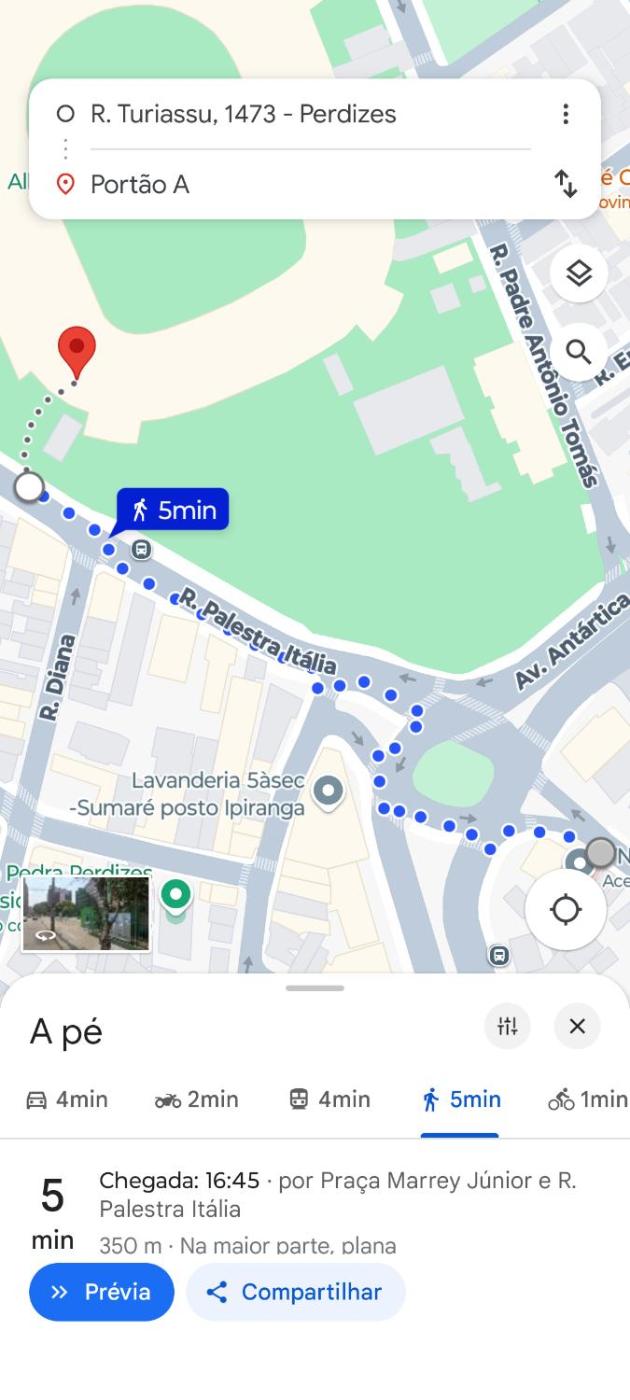Select the motorcycle 2min option
Viewport: 630px width, 1400px height.
[x=196, y=1100]
